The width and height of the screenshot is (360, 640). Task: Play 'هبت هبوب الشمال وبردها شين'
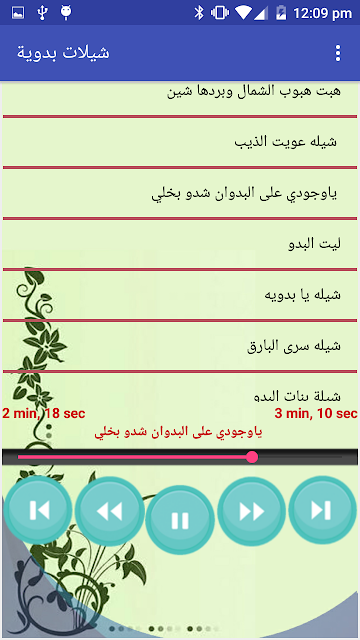tap(180, 98)
